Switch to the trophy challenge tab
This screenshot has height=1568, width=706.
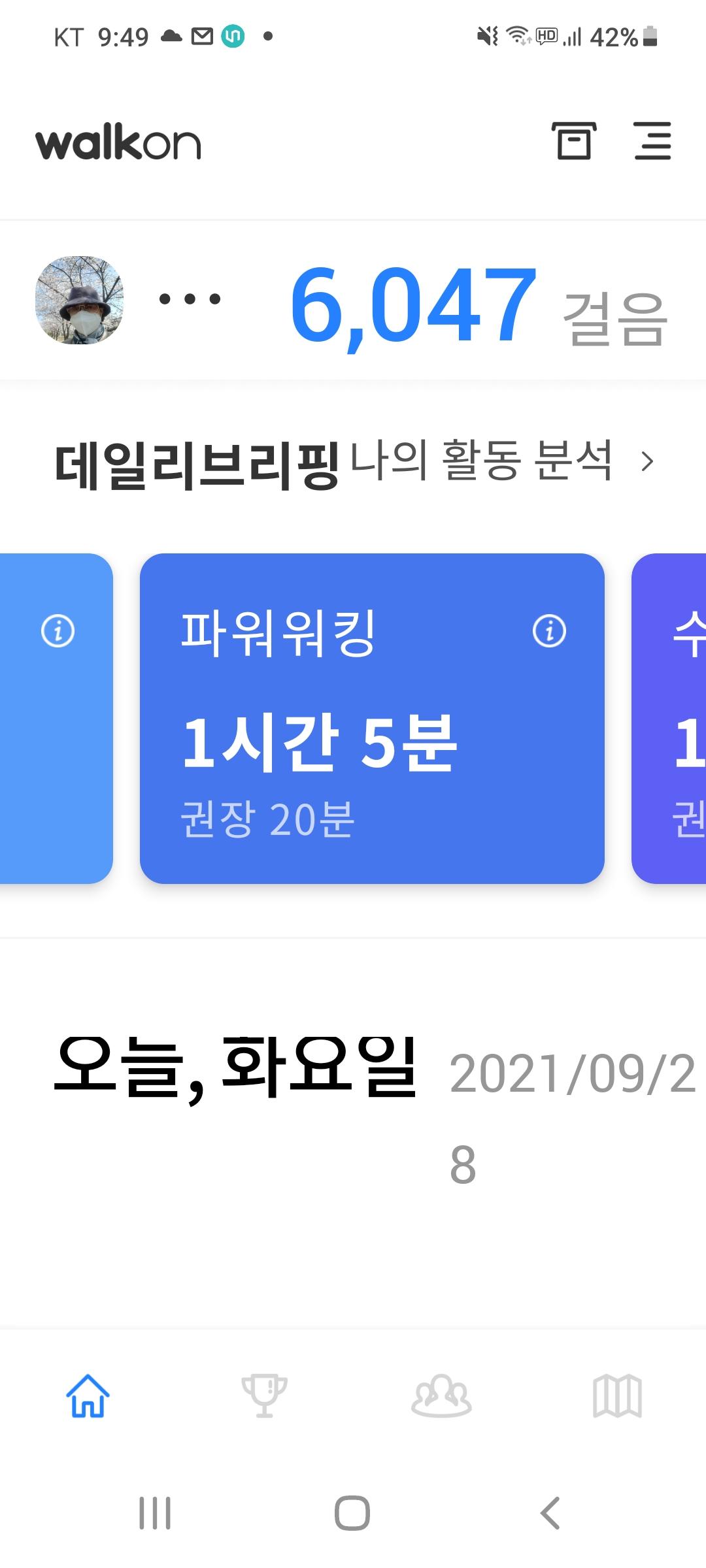click(x=264, y=1395)
